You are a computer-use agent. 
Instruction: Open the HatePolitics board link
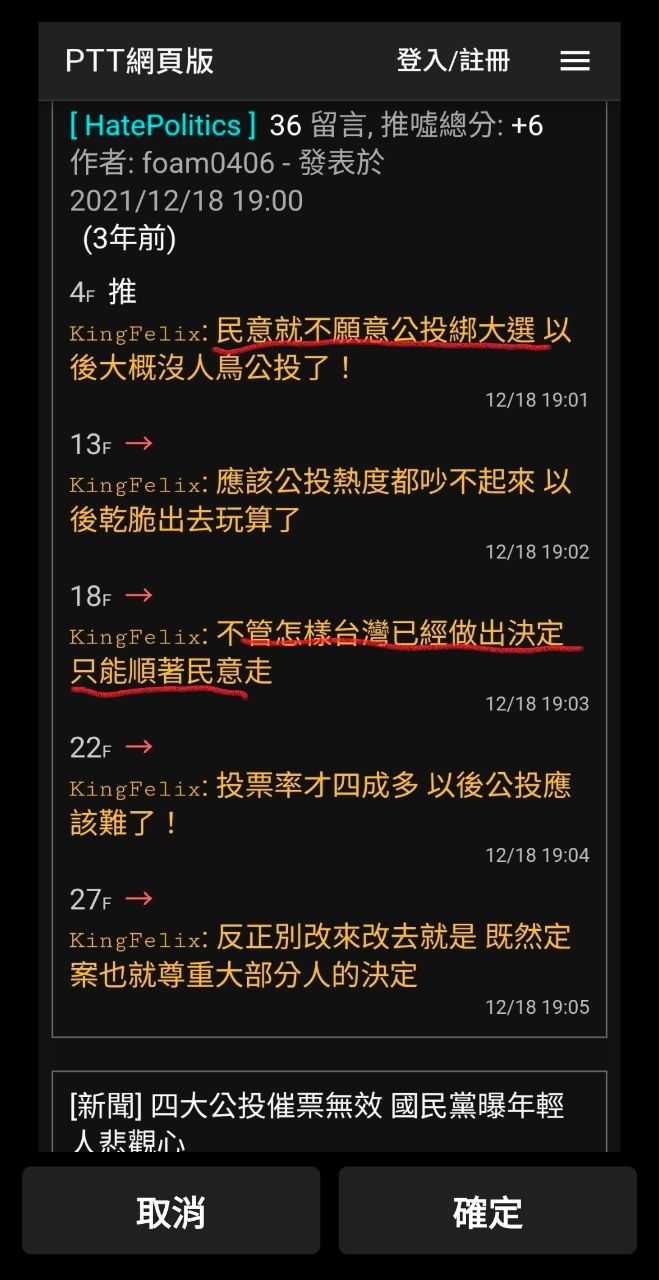[163, 125]
